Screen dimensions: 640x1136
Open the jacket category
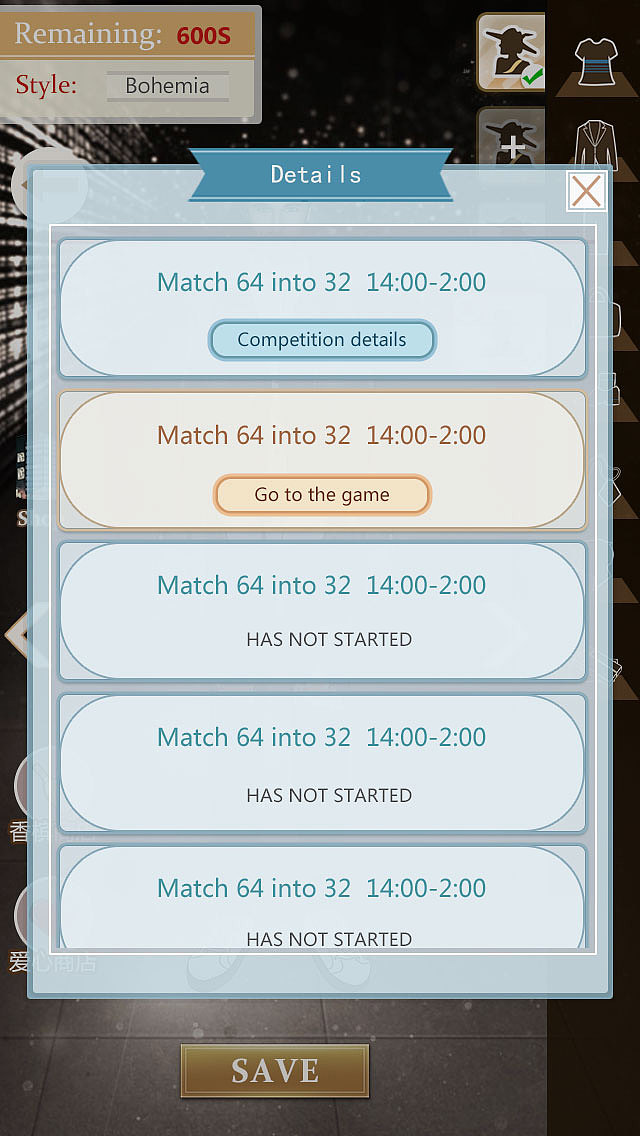point(597,144)
